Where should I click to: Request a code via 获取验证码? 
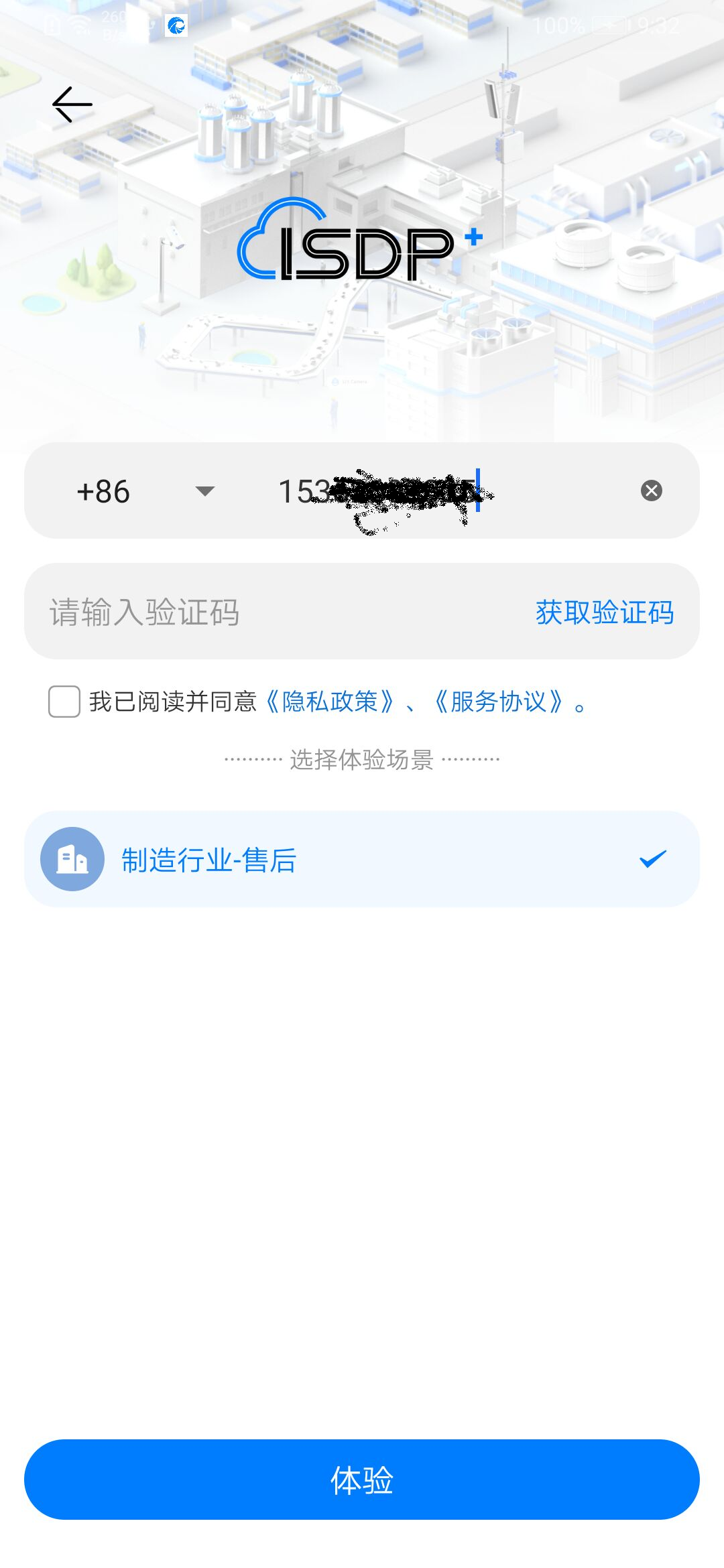tap(604, 612)
